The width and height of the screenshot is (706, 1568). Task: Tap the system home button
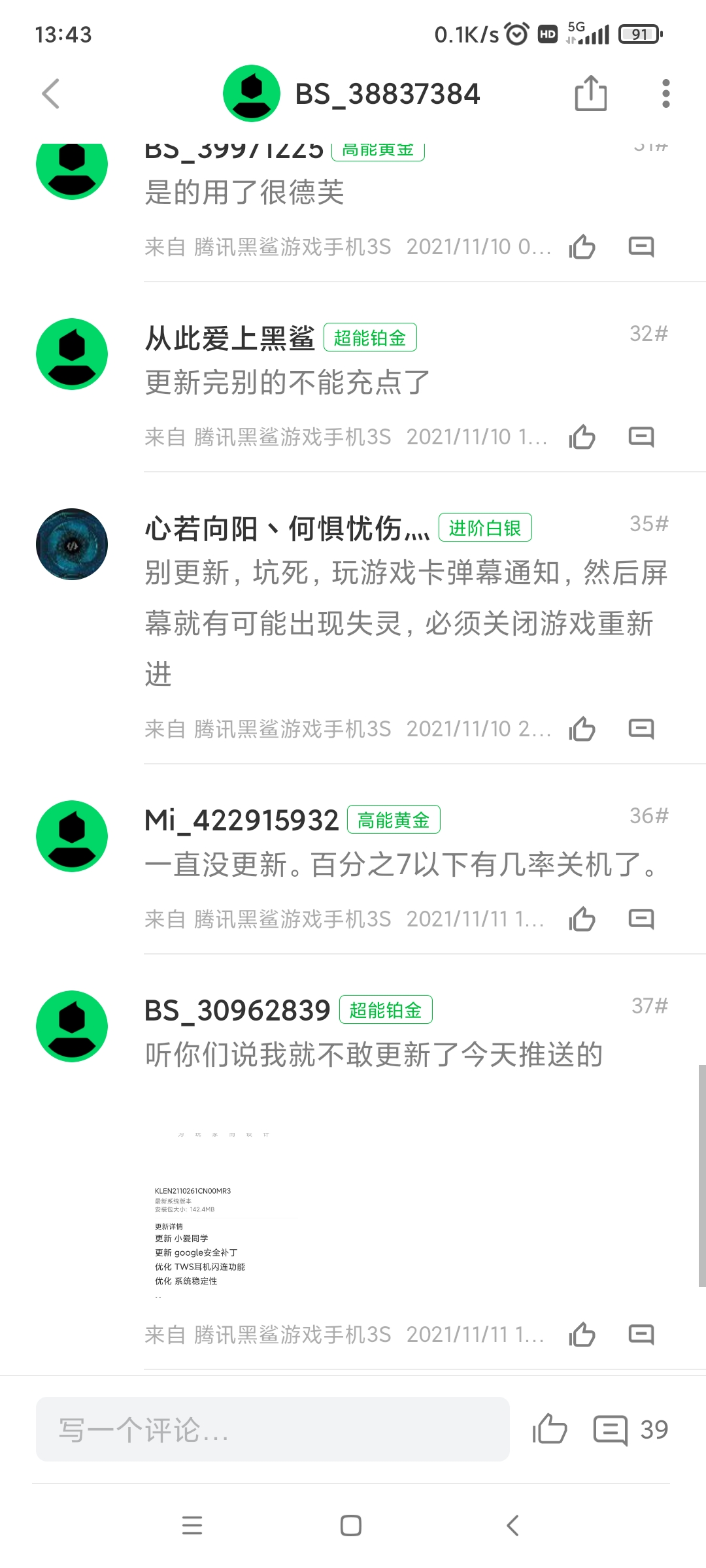(351, 1526)
